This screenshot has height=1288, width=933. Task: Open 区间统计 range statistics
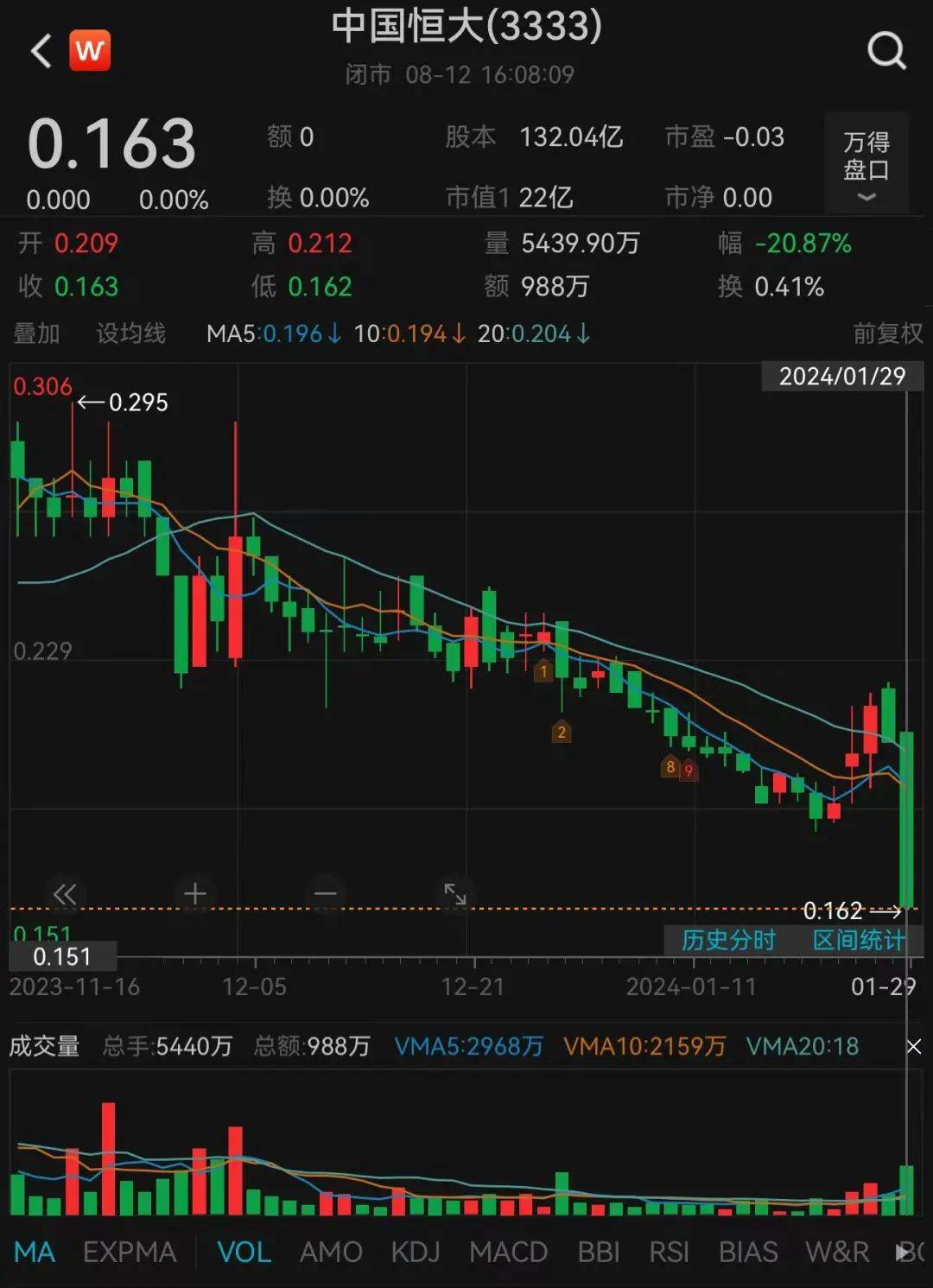tap(857, 940)
